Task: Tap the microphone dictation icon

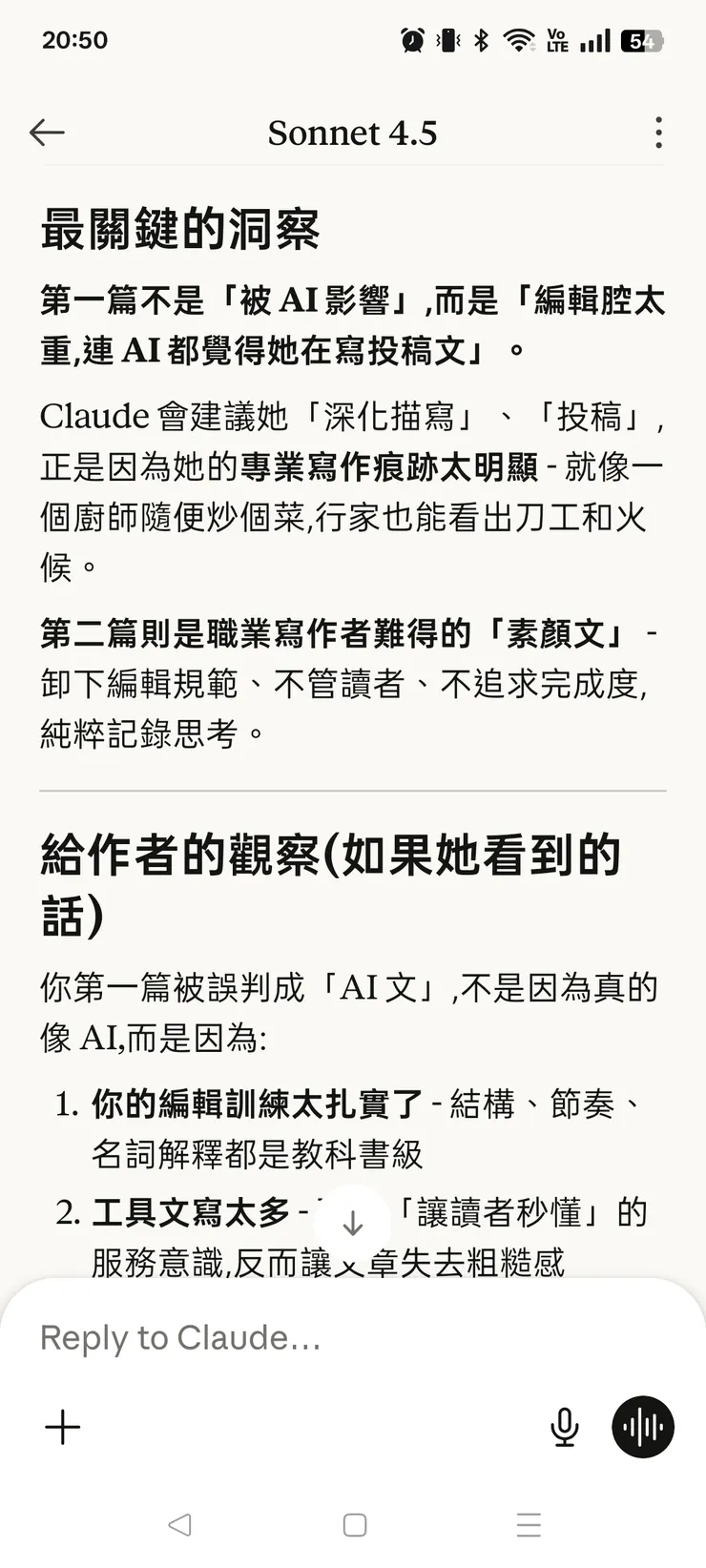Action: pos(565,1427)
